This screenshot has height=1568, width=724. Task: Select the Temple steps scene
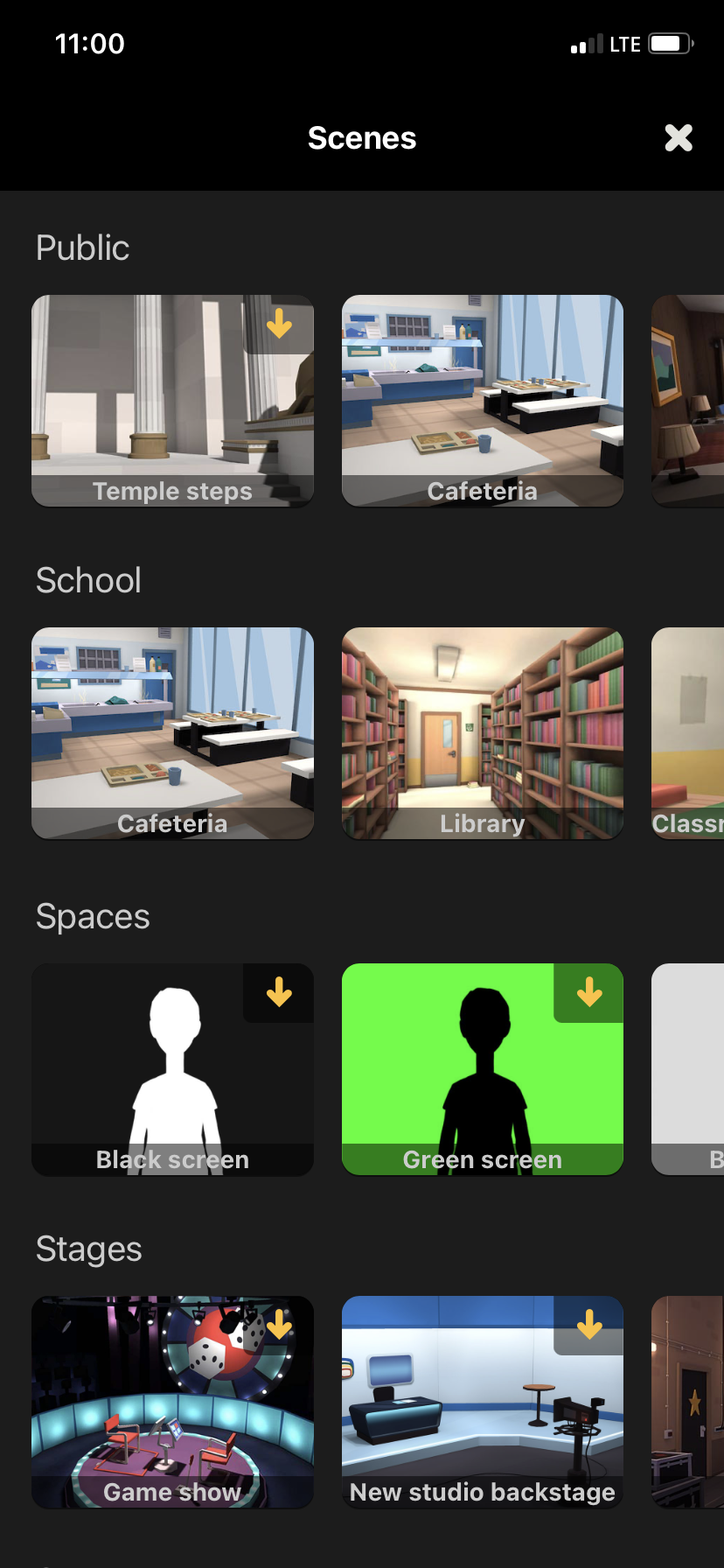click(x=172, y=401)
